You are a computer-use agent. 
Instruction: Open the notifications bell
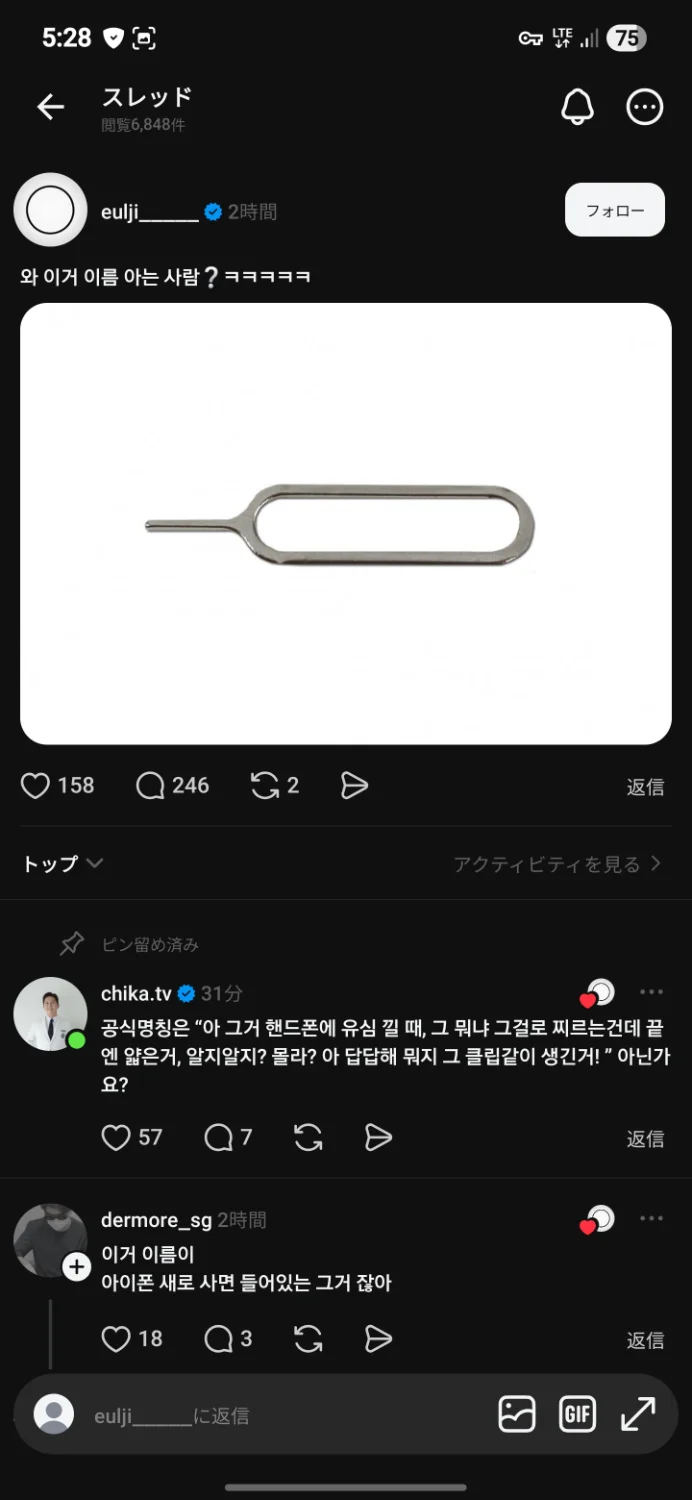(x=577, y=107)
